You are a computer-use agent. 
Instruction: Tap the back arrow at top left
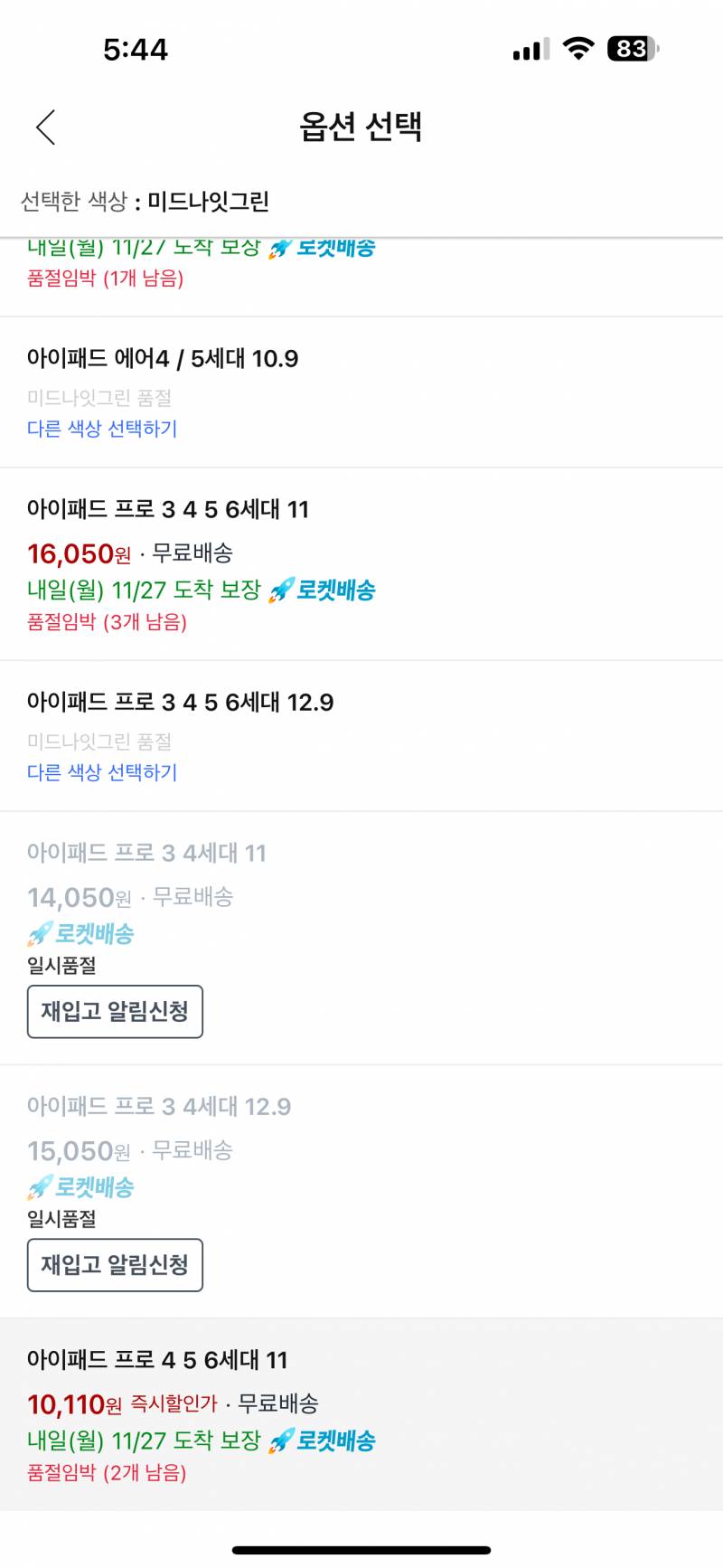46,128
